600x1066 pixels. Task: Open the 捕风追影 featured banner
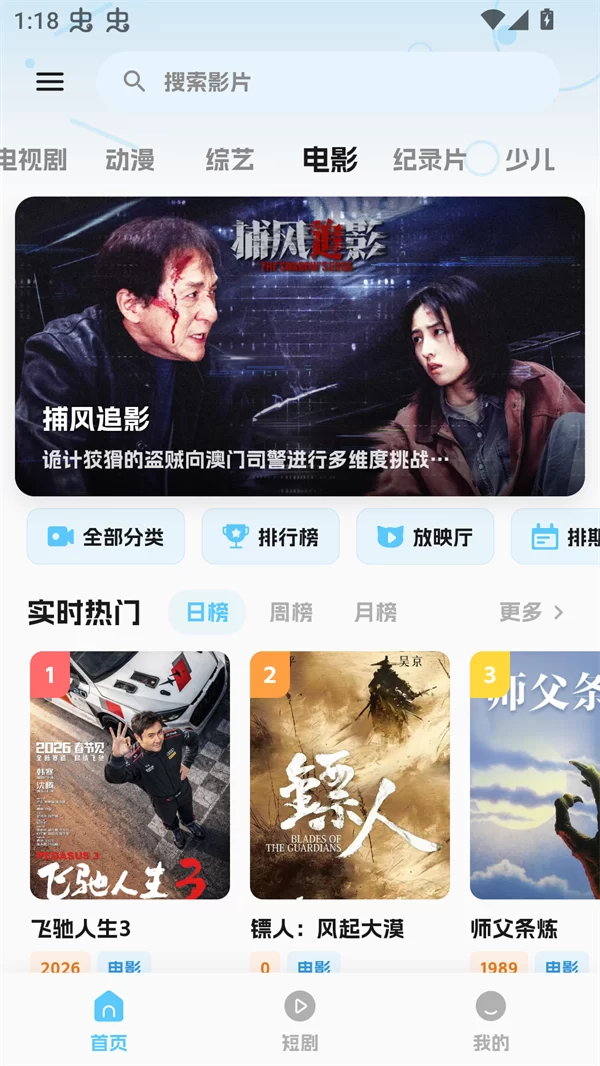pos(300,346)
